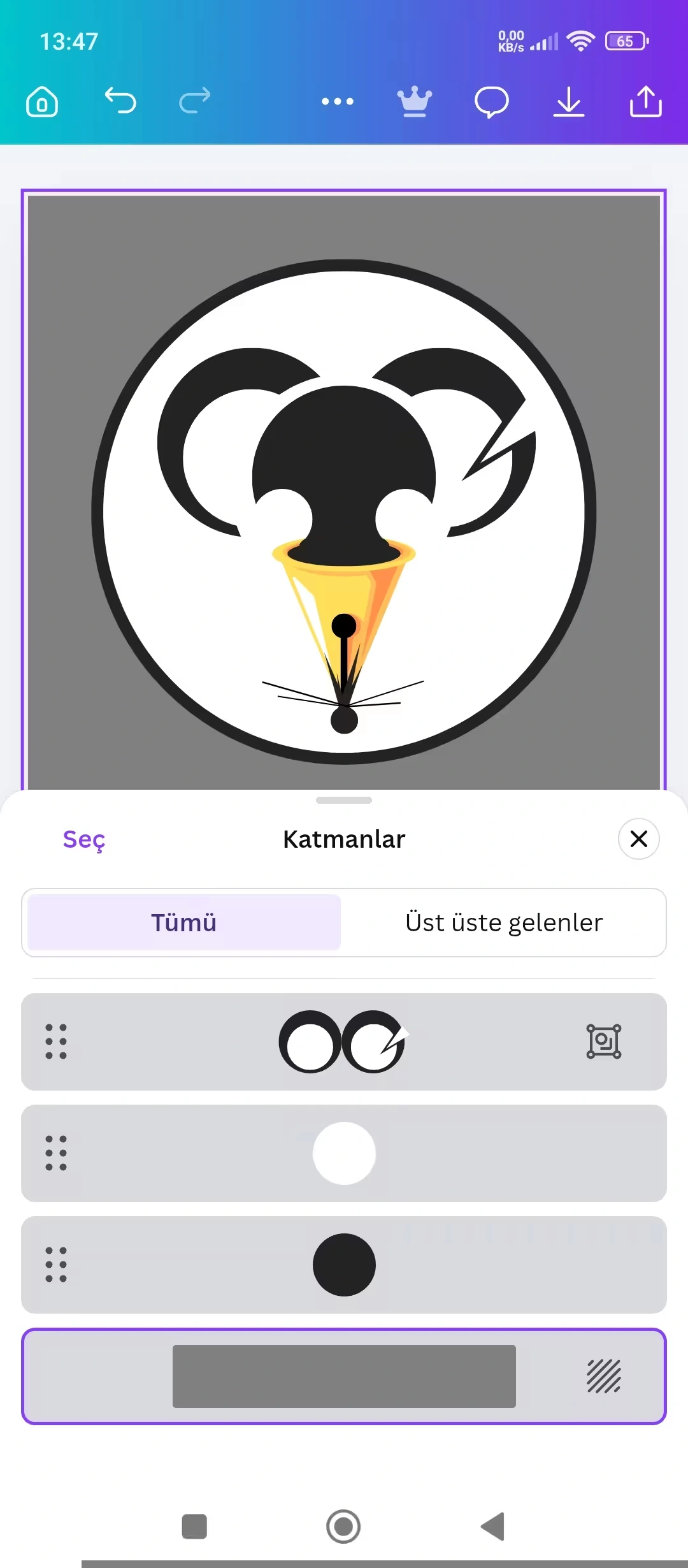Select the grouped eyes layer
Screen dimensions: 688x1568
click(x=344, y=1042)
